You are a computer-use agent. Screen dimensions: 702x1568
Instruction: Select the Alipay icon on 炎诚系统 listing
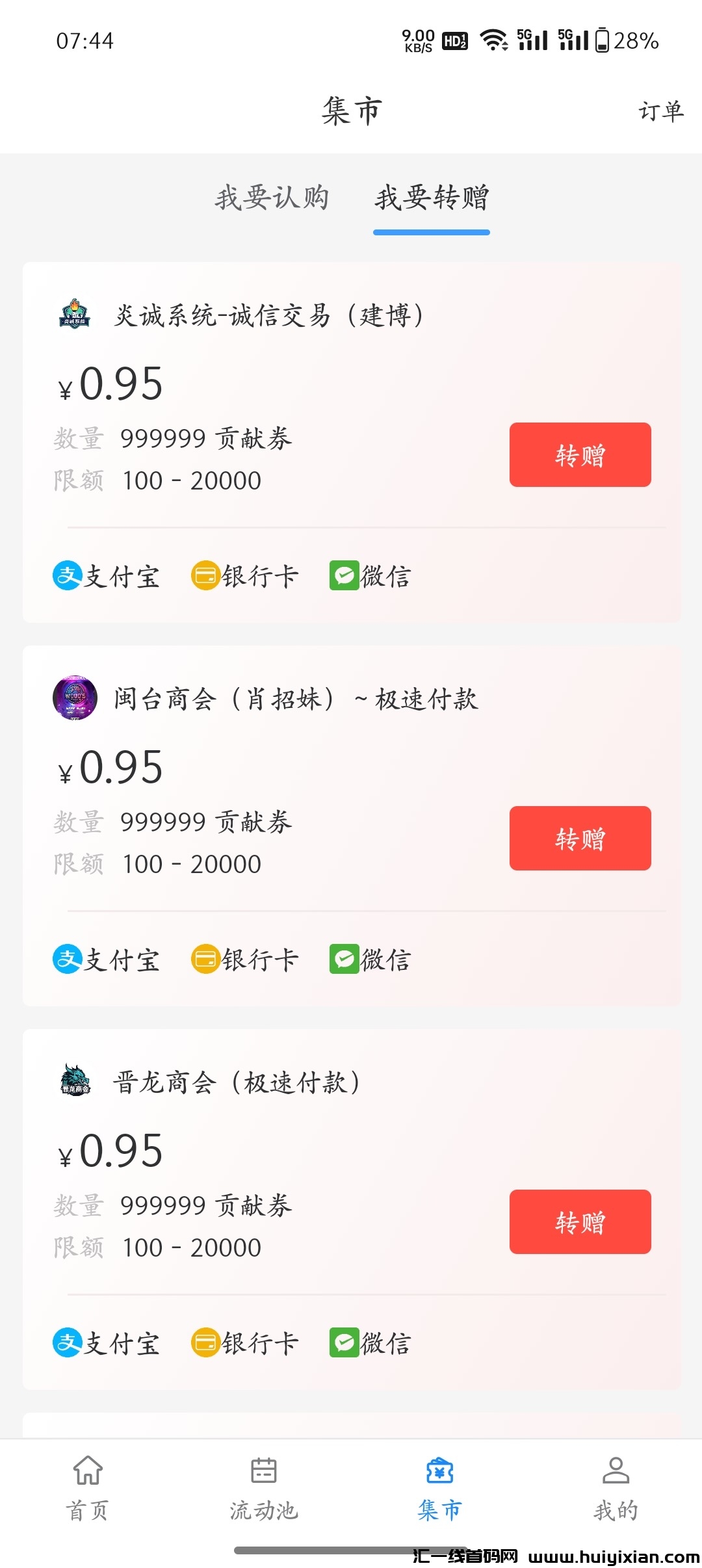68,575
